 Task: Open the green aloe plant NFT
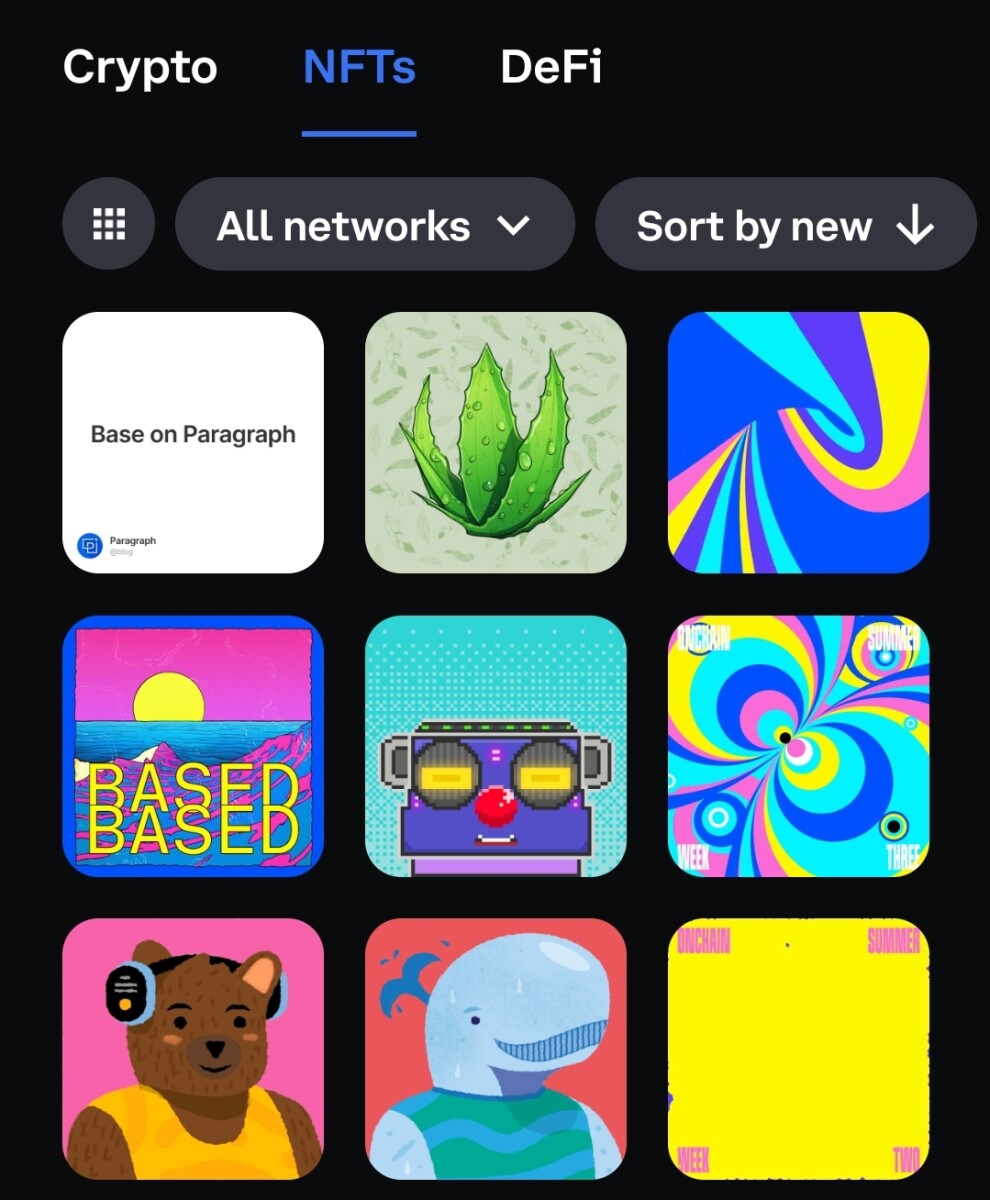coord(496,443)
